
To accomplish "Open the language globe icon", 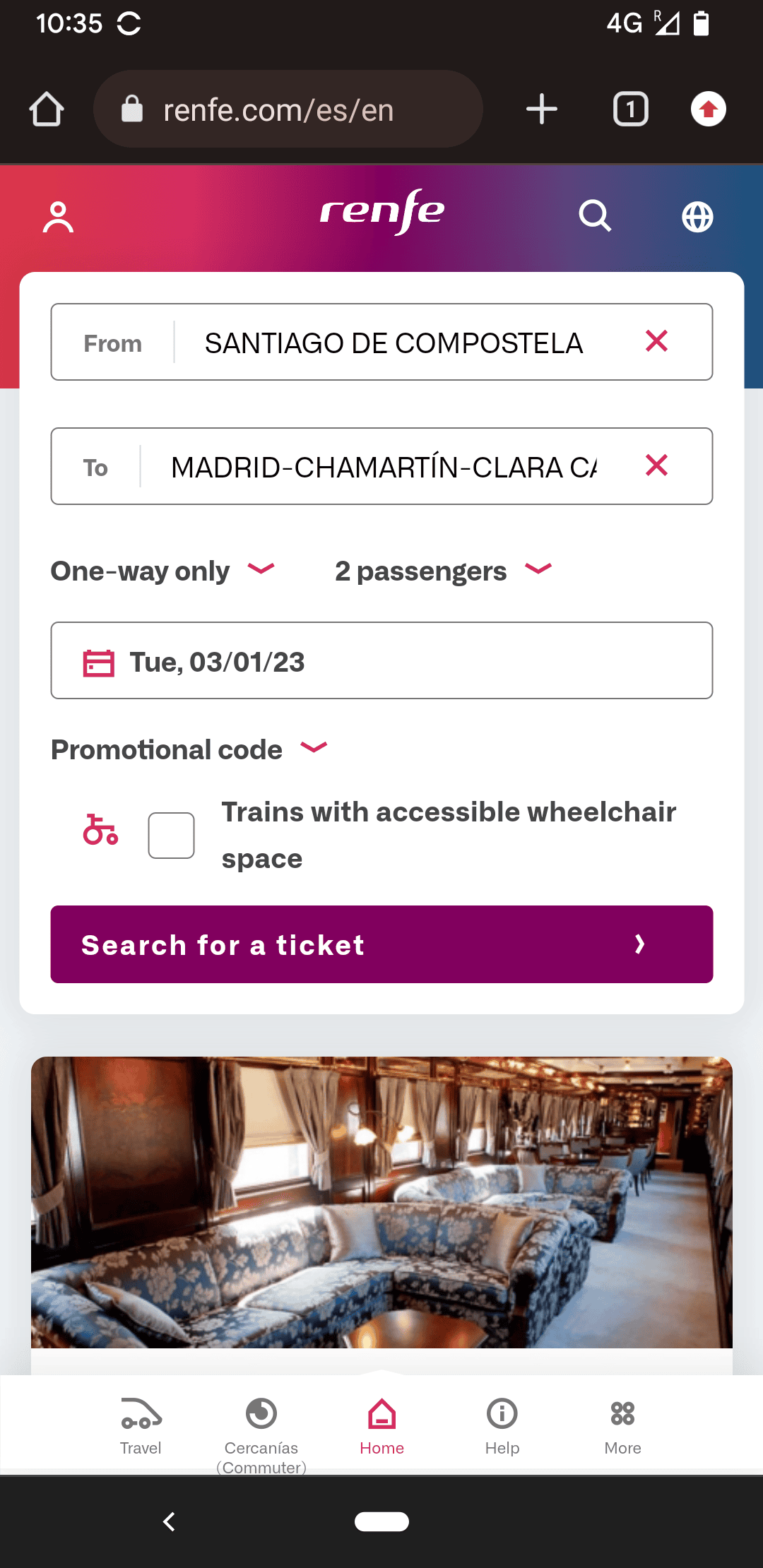I will coord(697,217).
